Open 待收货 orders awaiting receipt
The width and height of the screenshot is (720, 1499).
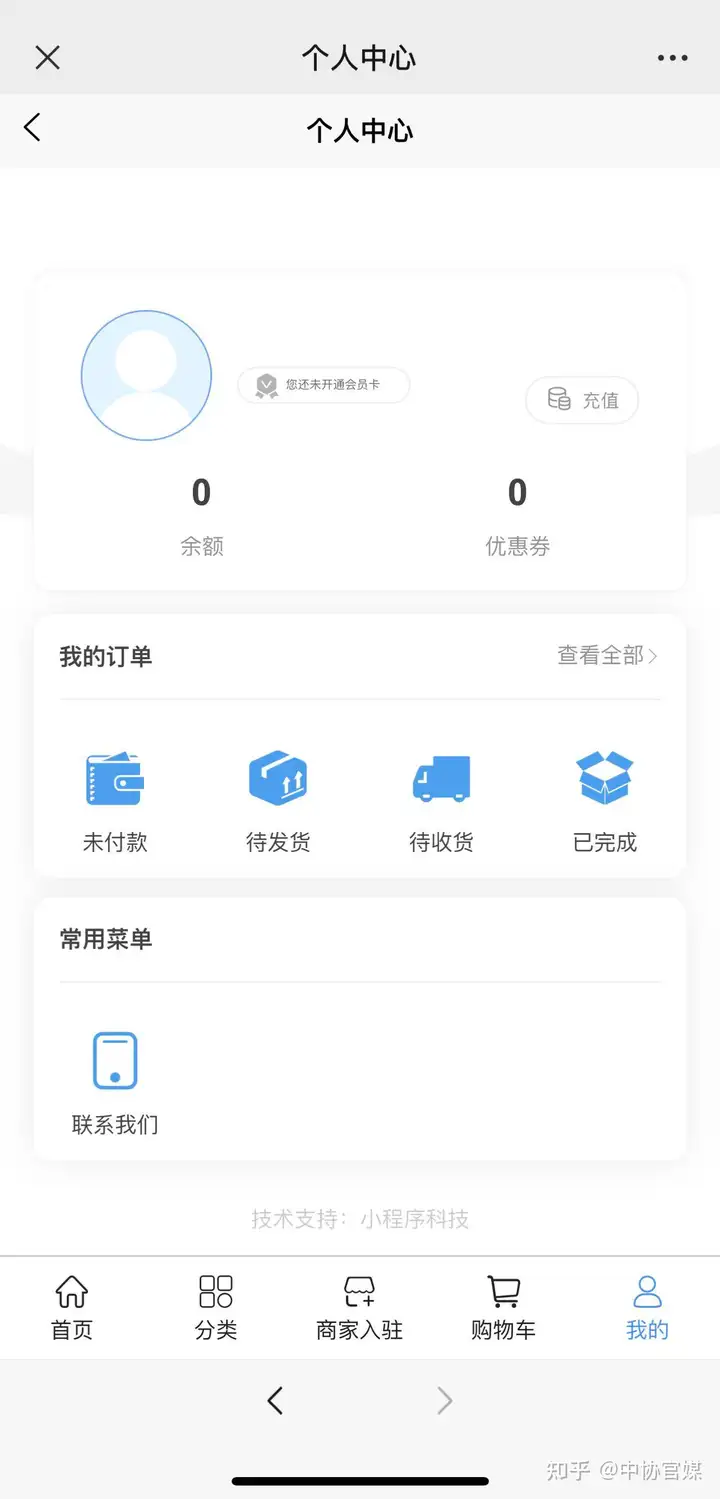pyautogui.click(x=441, y=802)
